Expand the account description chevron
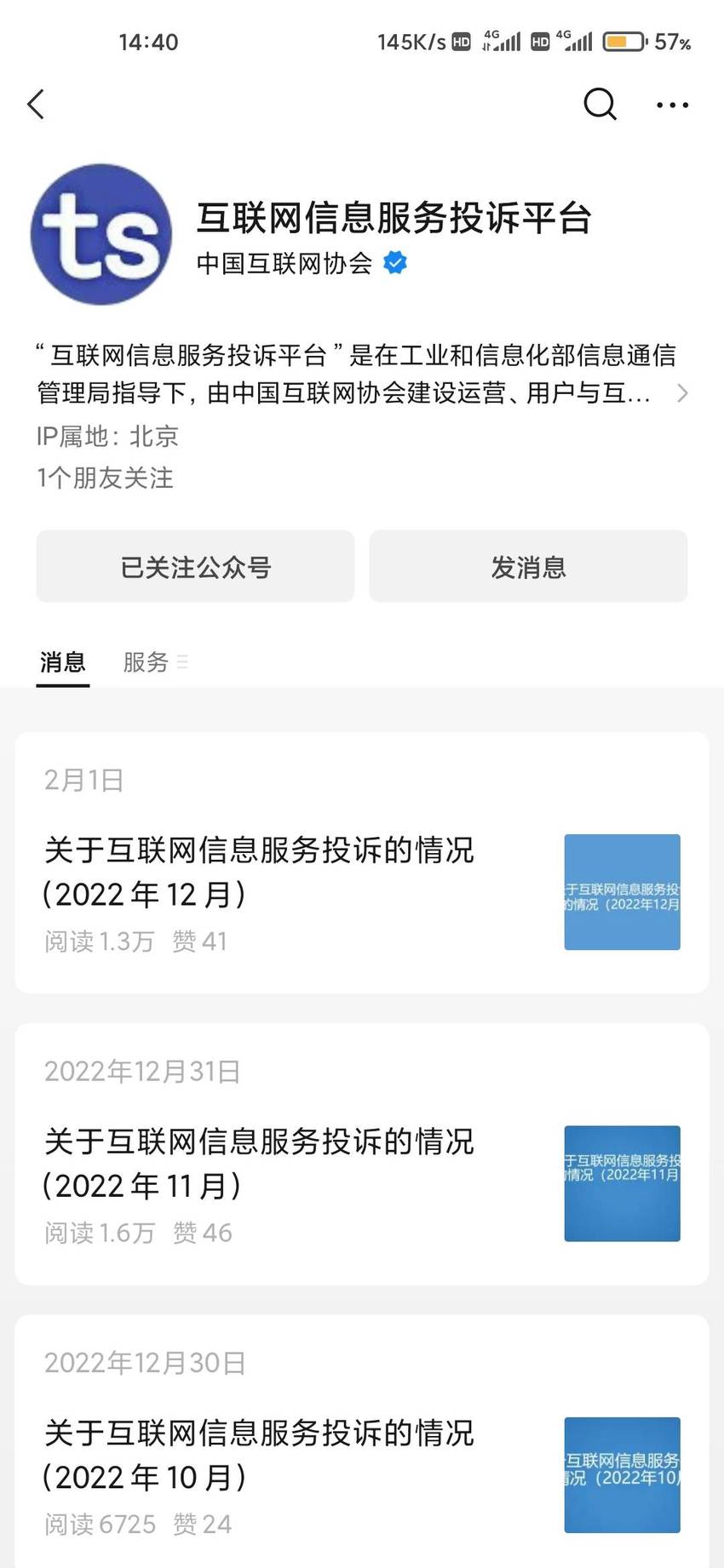 pyautogui.click(x=681, y=393)
